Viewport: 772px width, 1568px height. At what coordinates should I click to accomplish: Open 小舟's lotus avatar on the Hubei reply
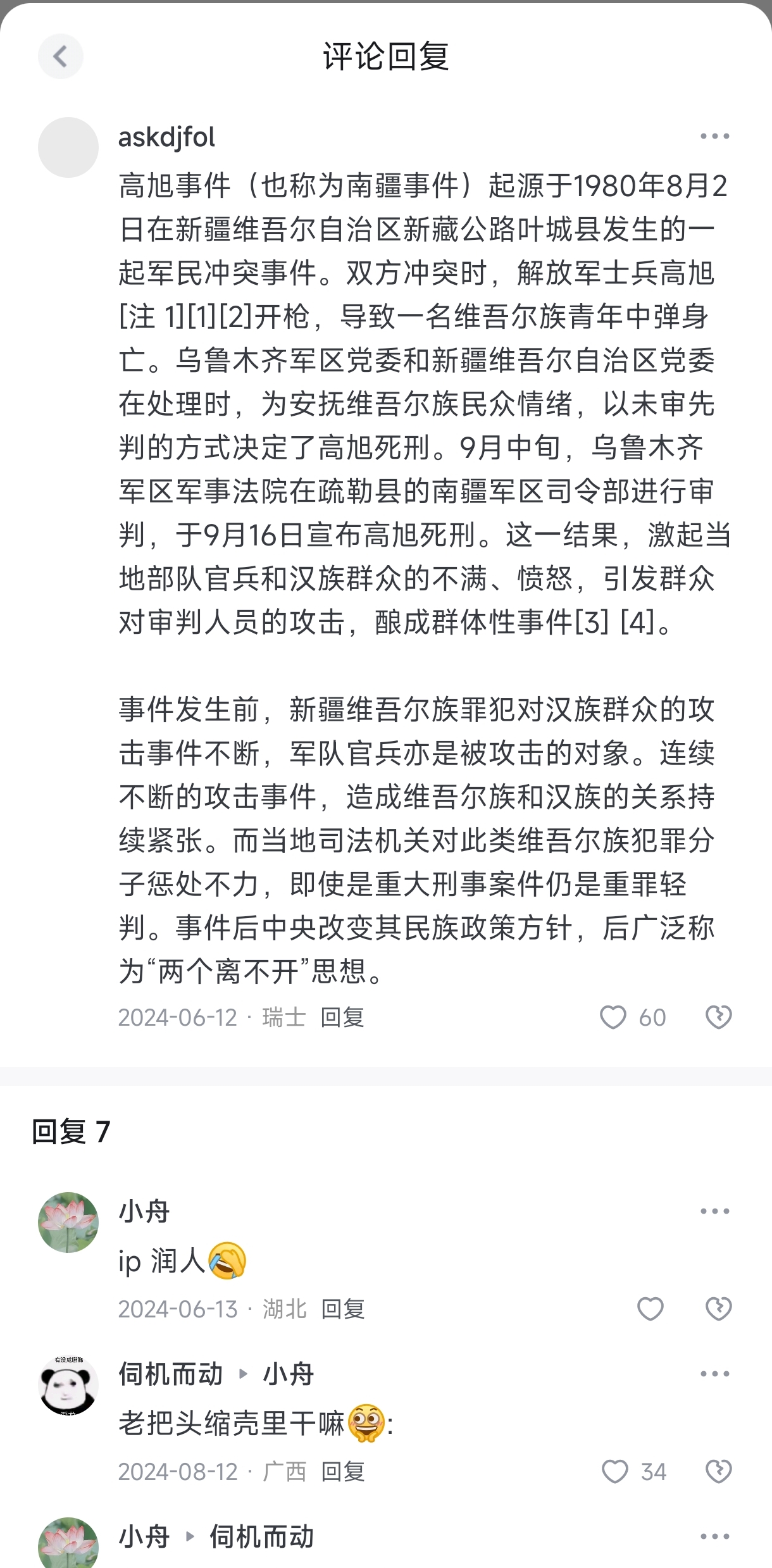pyautogui.click(x=68, y=1223)
